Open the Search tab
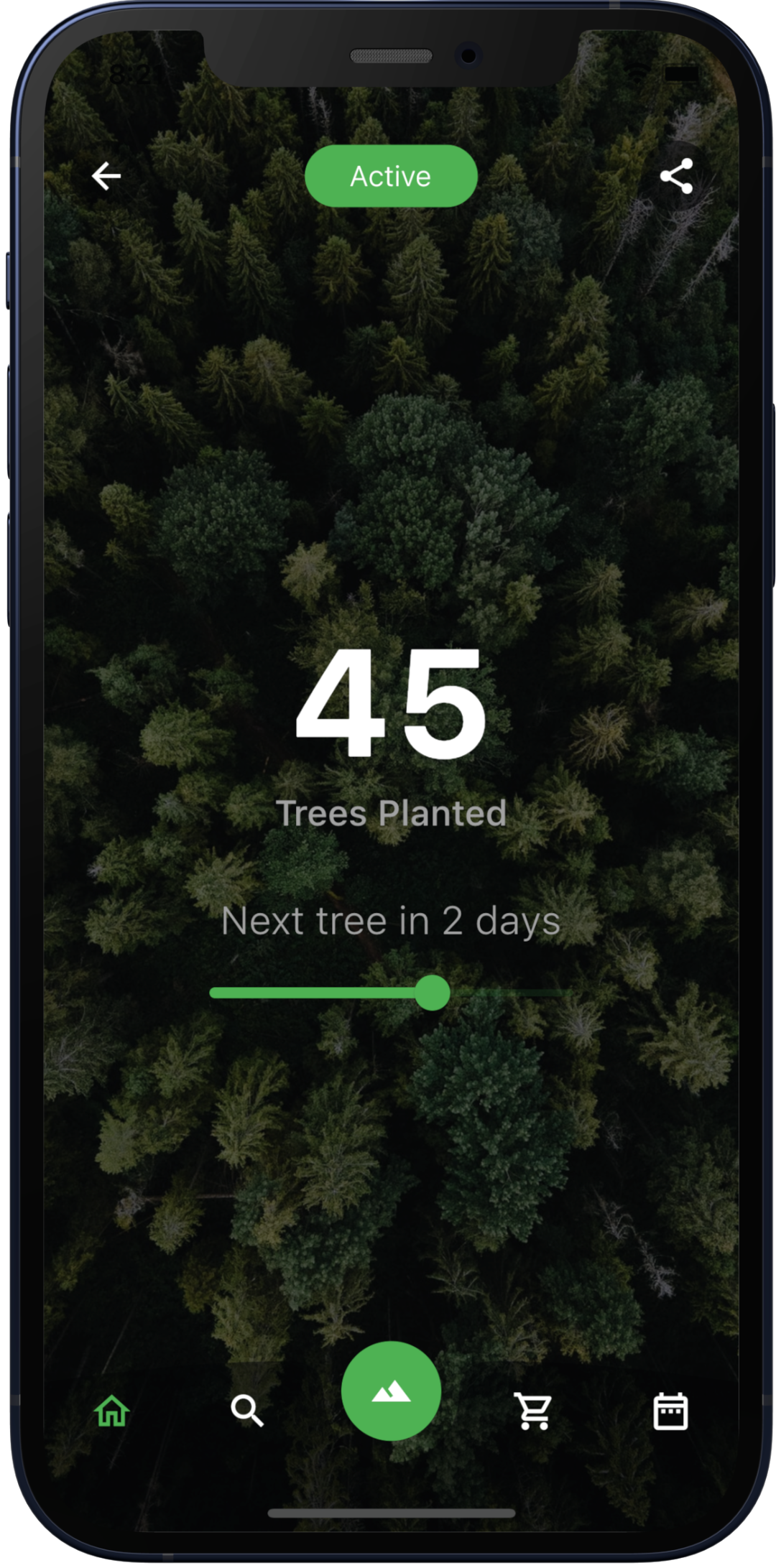The height and width of the screenshot is (1568, 776). [247, 1411]
